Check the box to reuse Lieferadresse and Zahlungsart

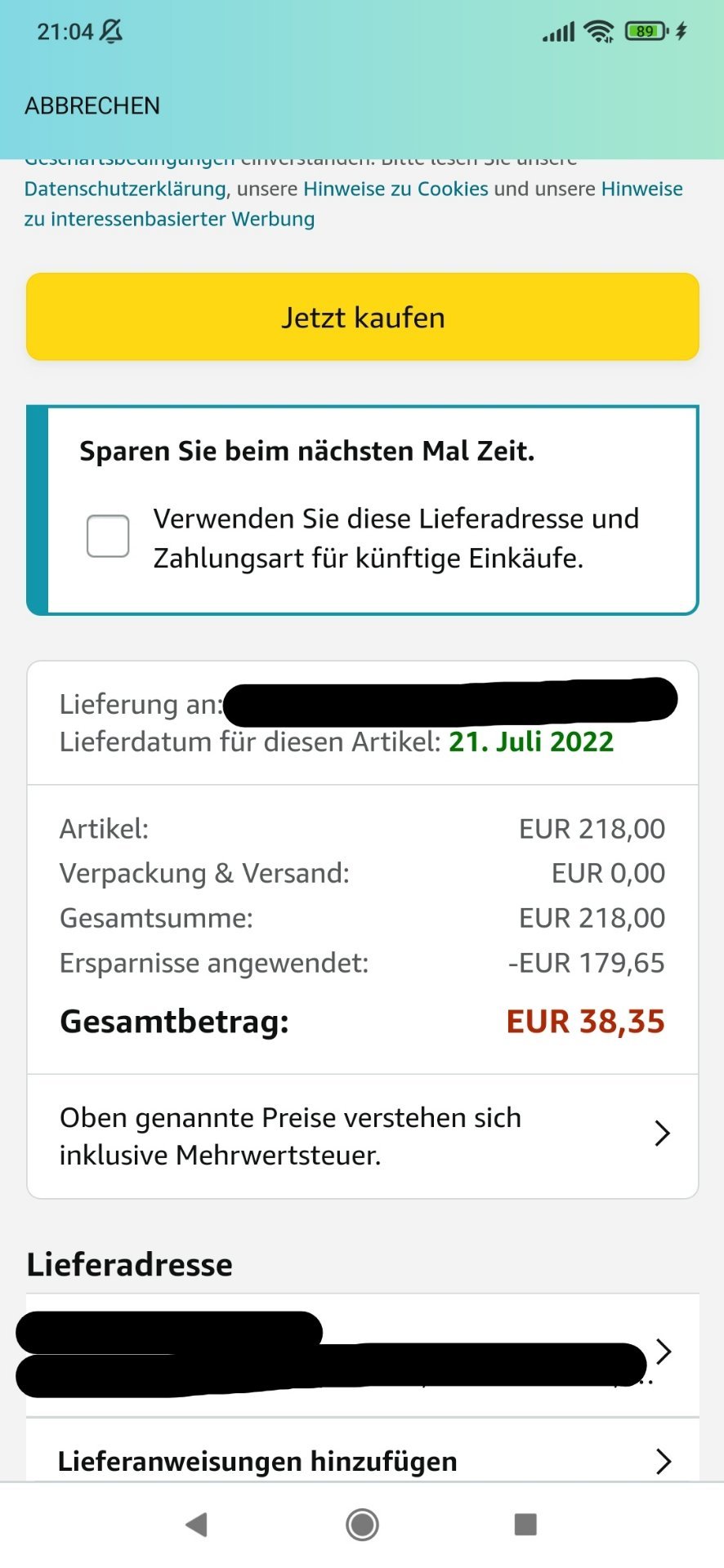pos(108,536)
